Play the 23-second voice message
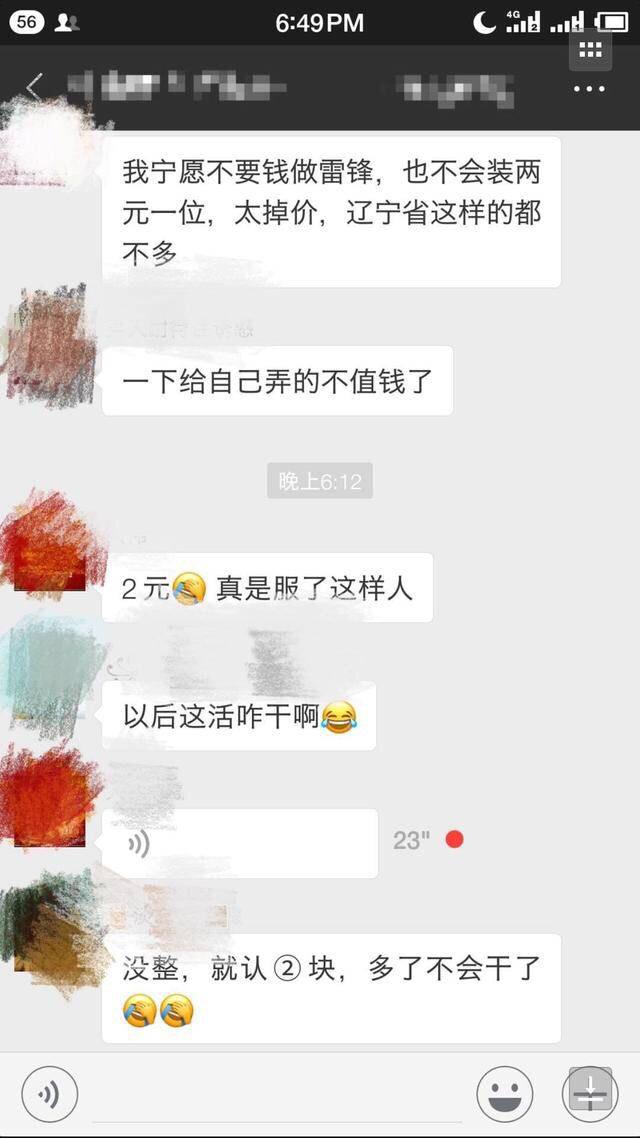640x1138 pixels. tap(240, 843)
